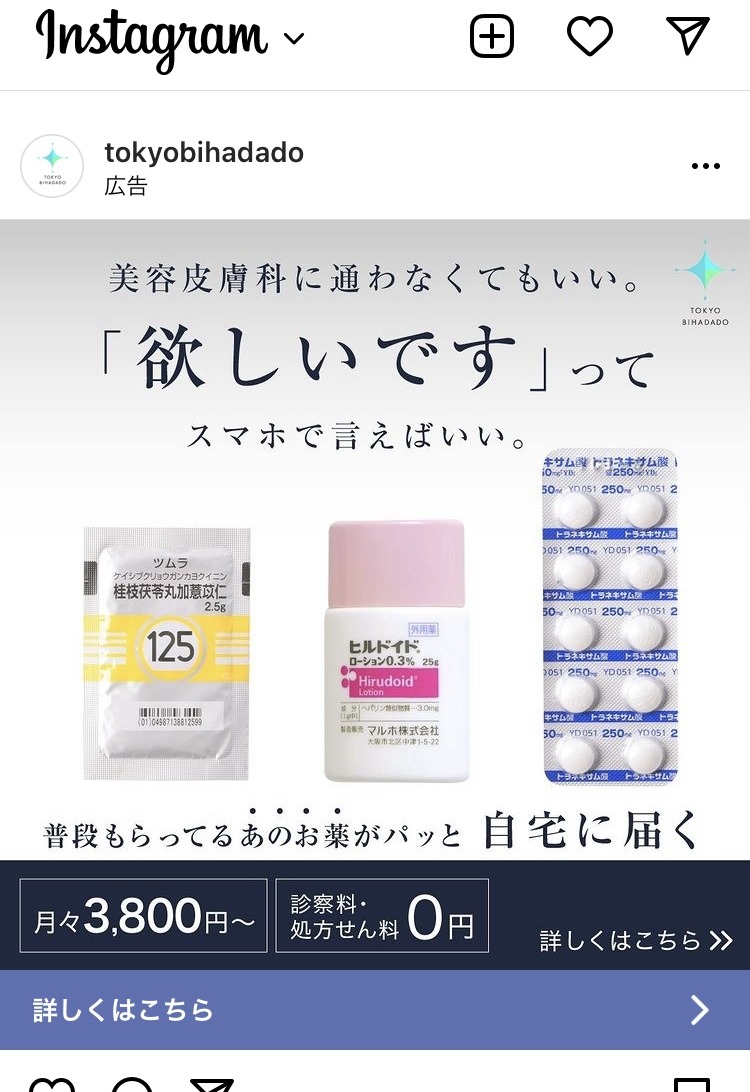Open the Instagram feed dropdown
Viewport: 750px width, 1092px height.
pos(293,39)
